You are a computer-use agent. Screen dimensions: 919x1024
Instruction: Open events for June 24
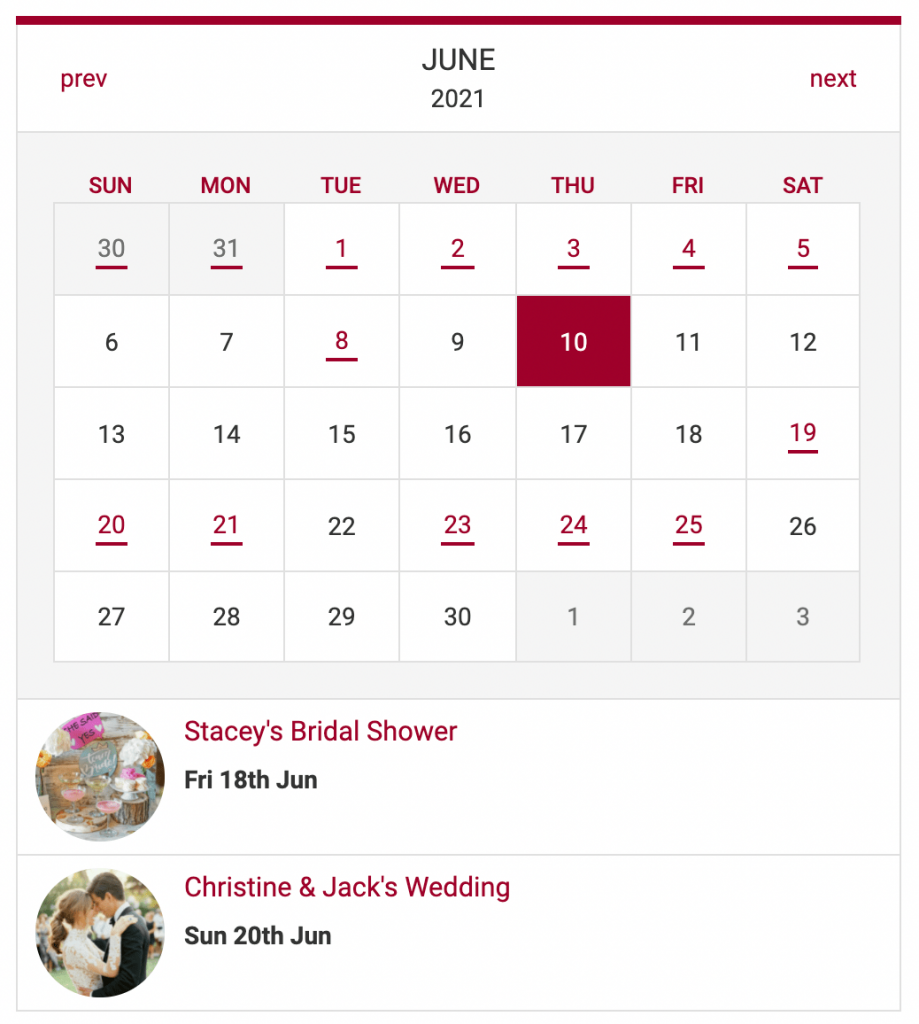click(573, 525)
